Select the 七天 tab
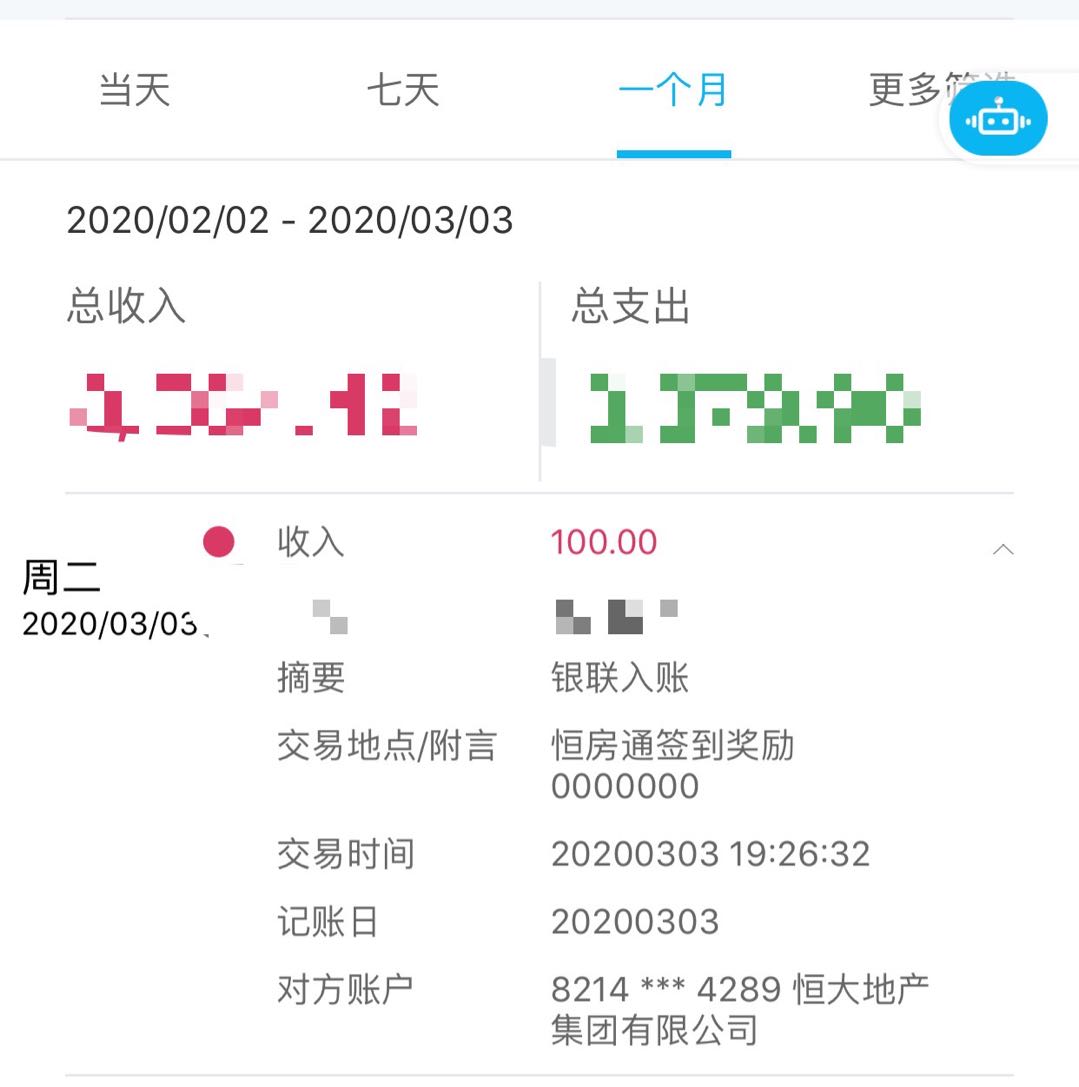This screenshot has width=1079, height=1087. click(405, 90)
